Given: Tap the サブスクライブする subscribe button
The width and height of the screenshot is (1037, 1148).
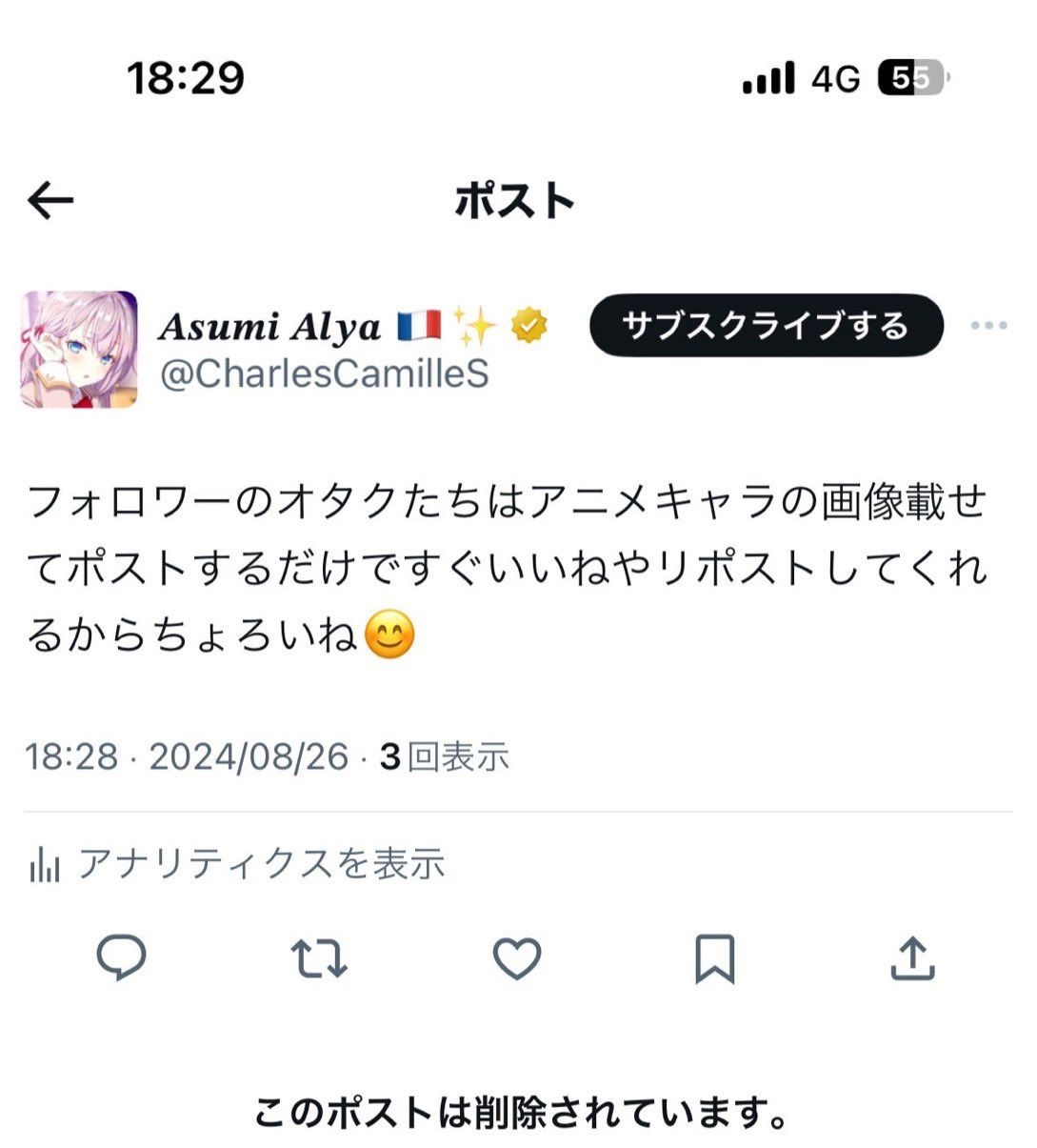Looking at the screenshot, I should [x=766, y=326].
